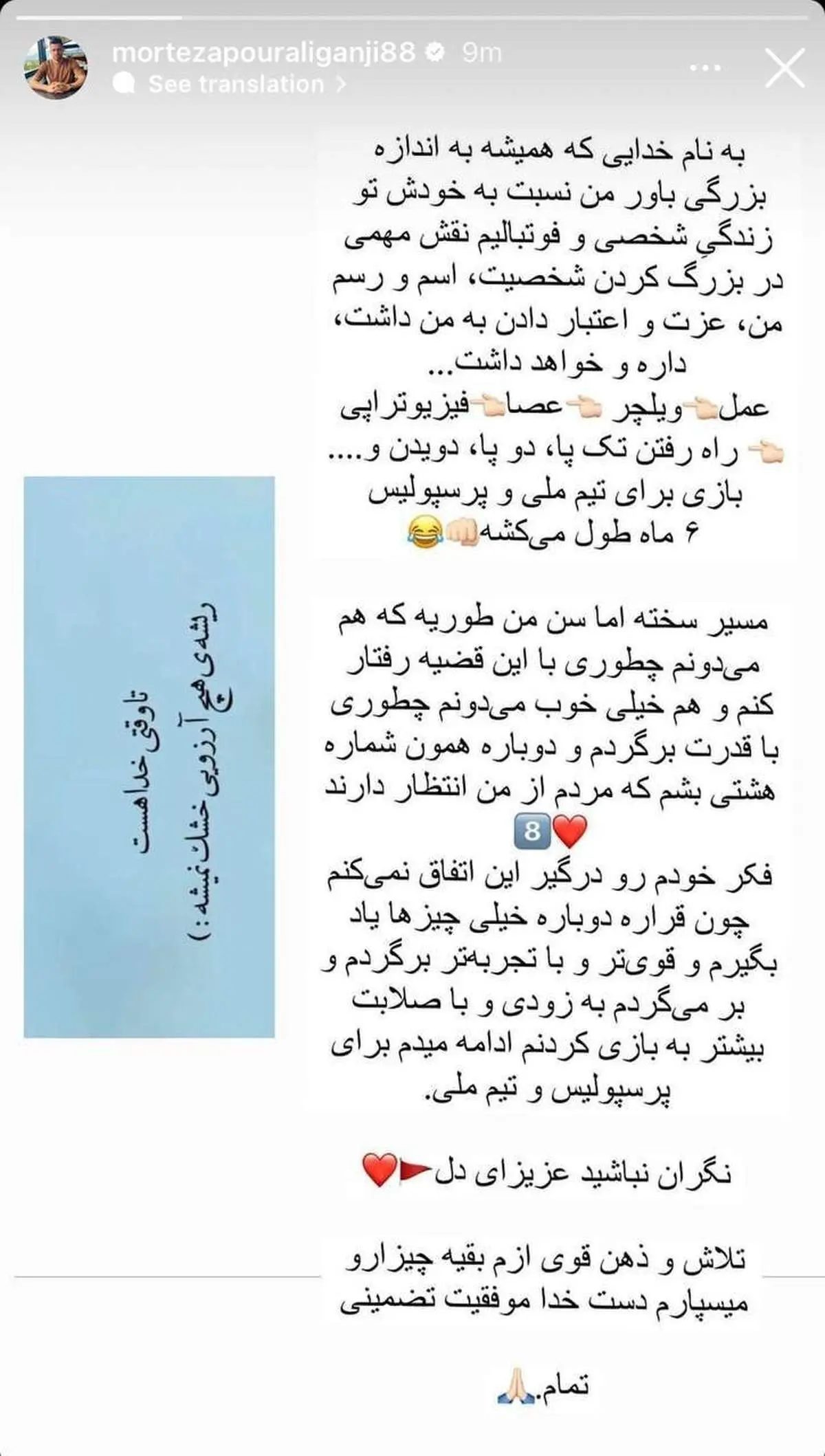Tap the laughing emoji in the first text block

pyautogui.click(x=426, y=533)
